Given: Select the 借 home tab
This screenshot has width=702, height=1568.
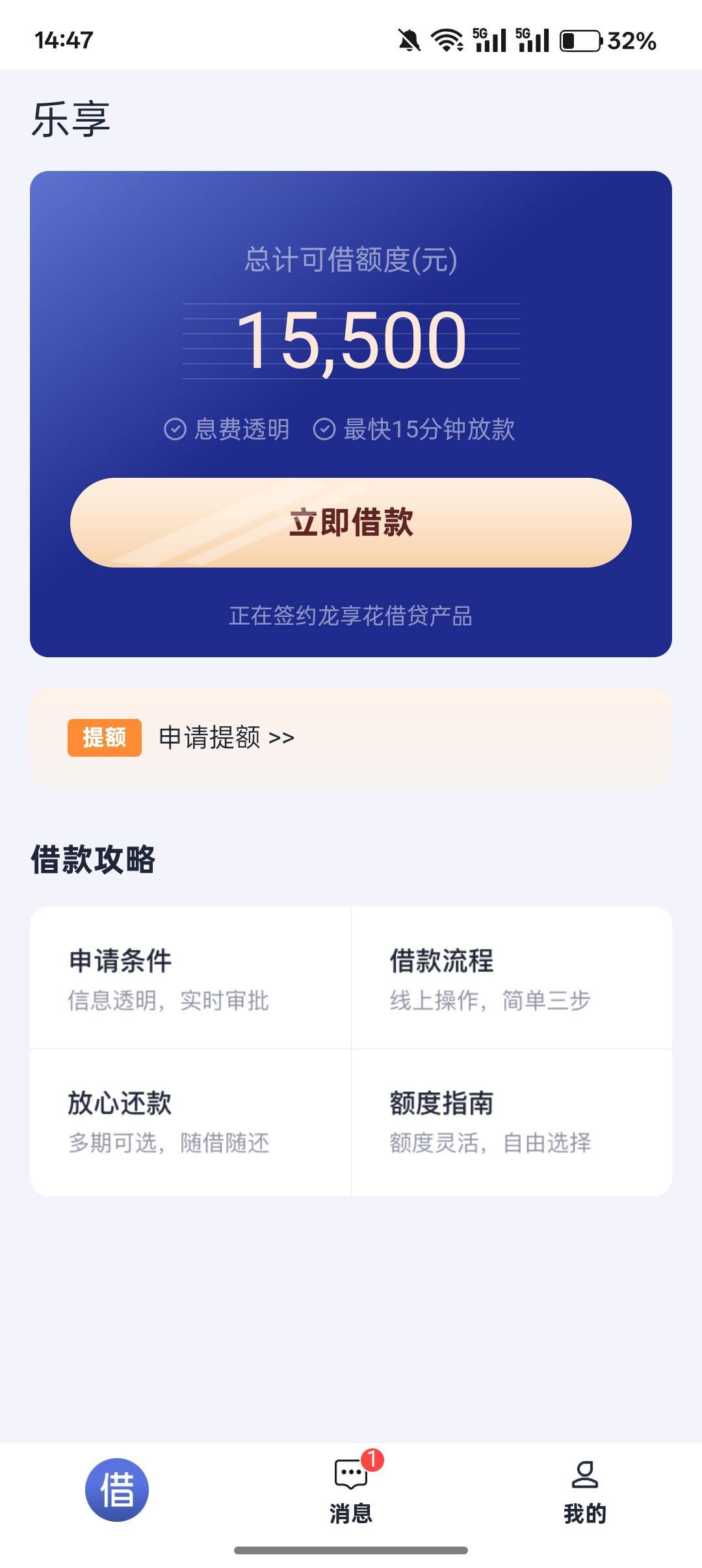Looking at the screenshot, I should point(117,1489).
